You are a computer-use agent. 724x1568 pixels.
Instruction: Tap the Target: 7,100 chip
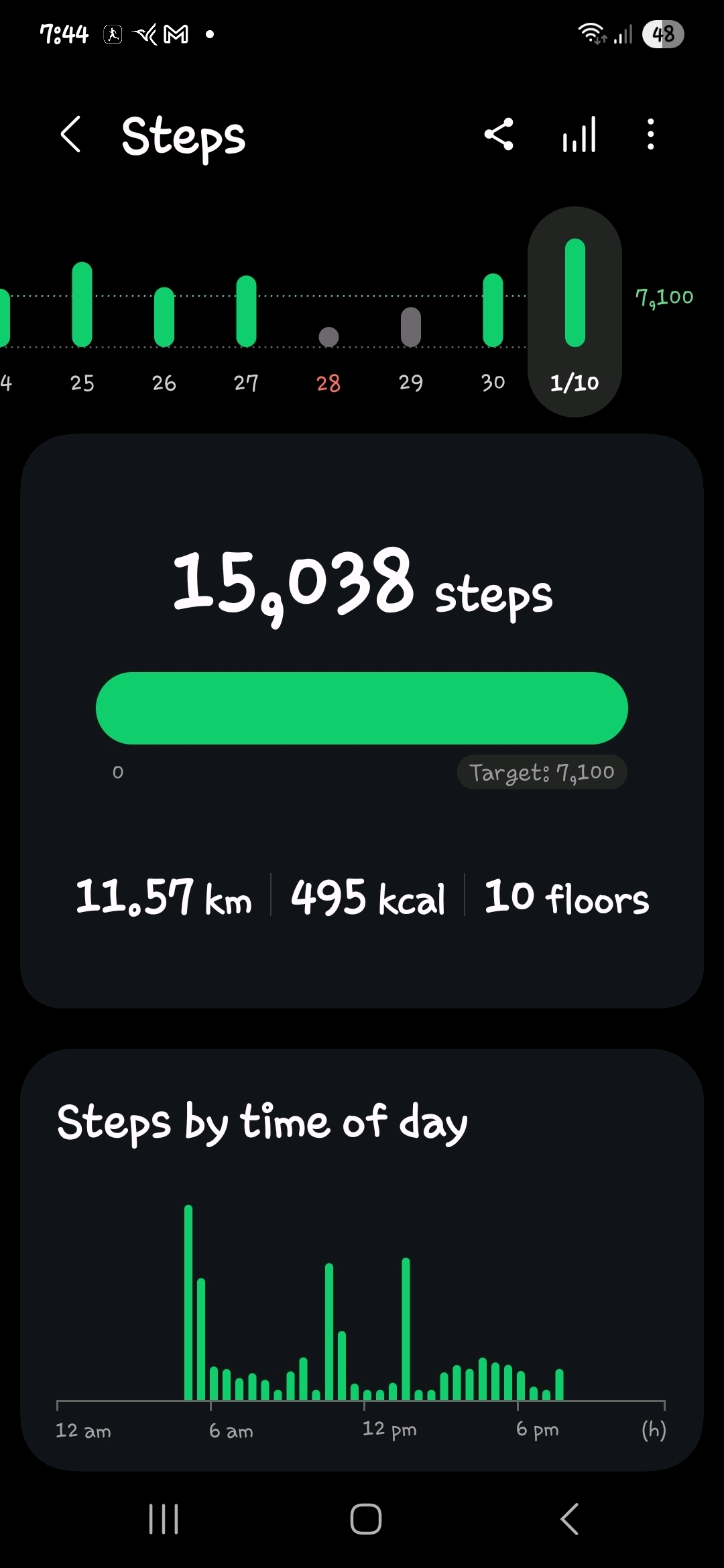click(542, 773)
